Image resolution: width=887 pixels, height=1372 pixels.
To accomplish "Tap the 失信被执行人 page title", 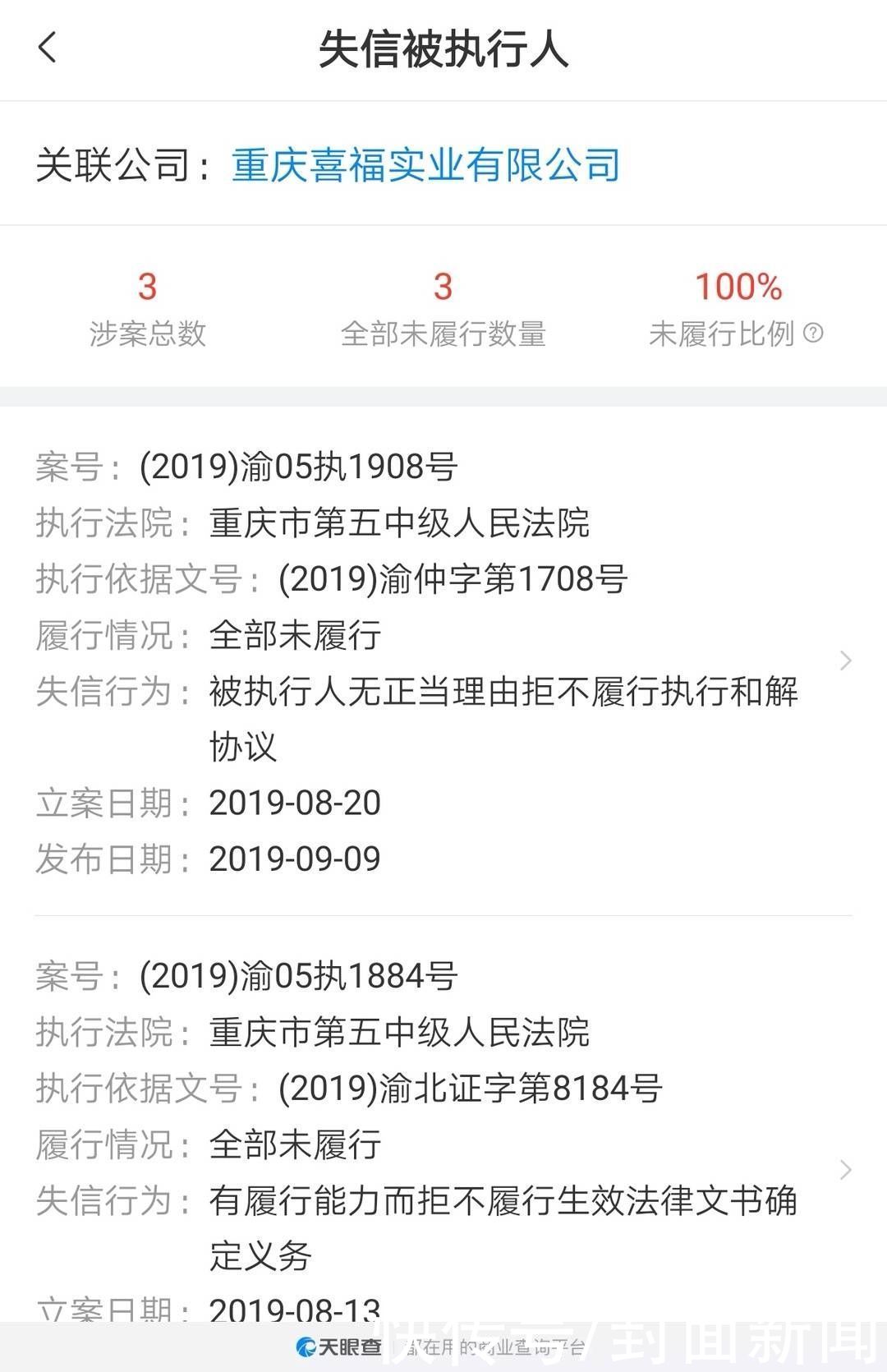I will click(443, 48).
